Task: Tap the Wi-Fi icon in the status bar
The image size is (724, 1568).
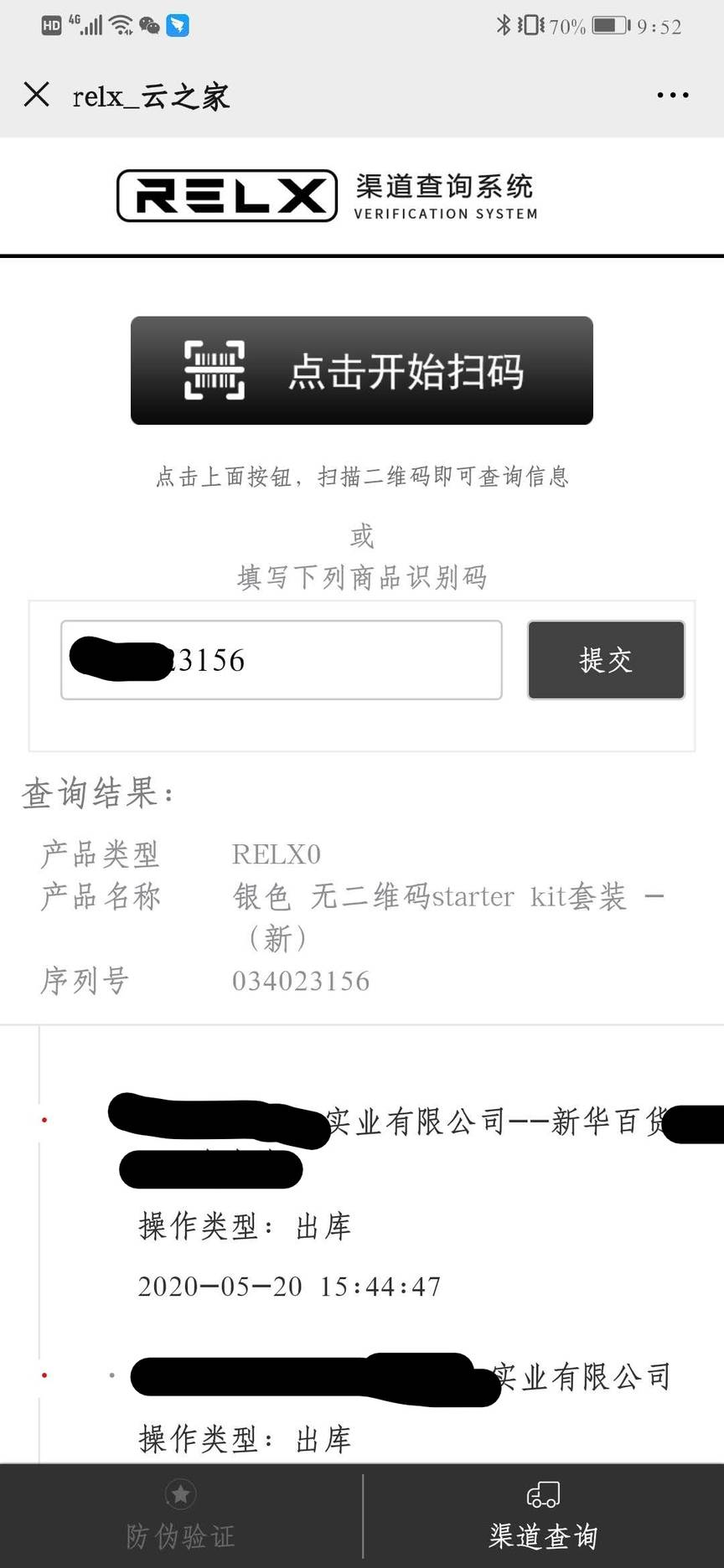Action: (x=122, y=23)
